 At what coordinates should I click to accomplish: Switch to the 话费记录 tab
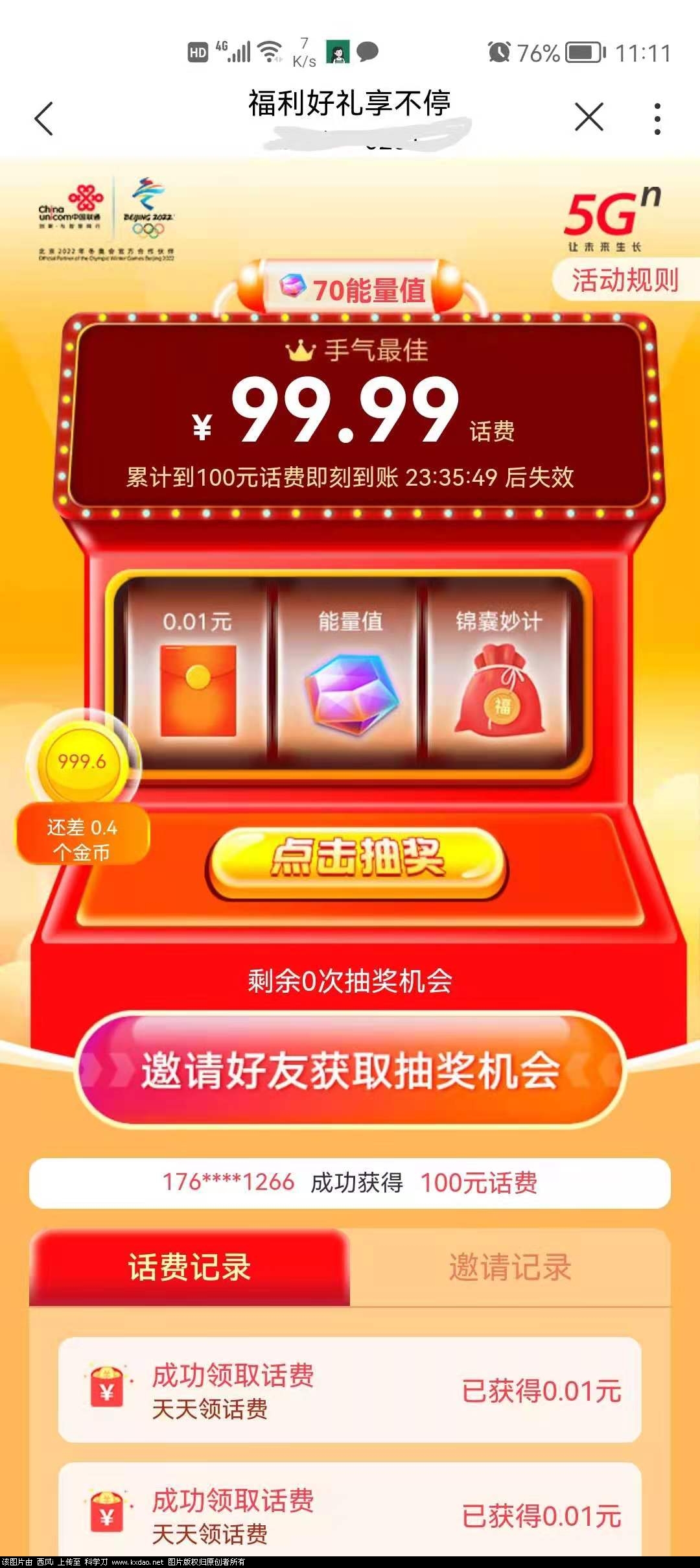pyautogui.click(x=189, y=1267)
